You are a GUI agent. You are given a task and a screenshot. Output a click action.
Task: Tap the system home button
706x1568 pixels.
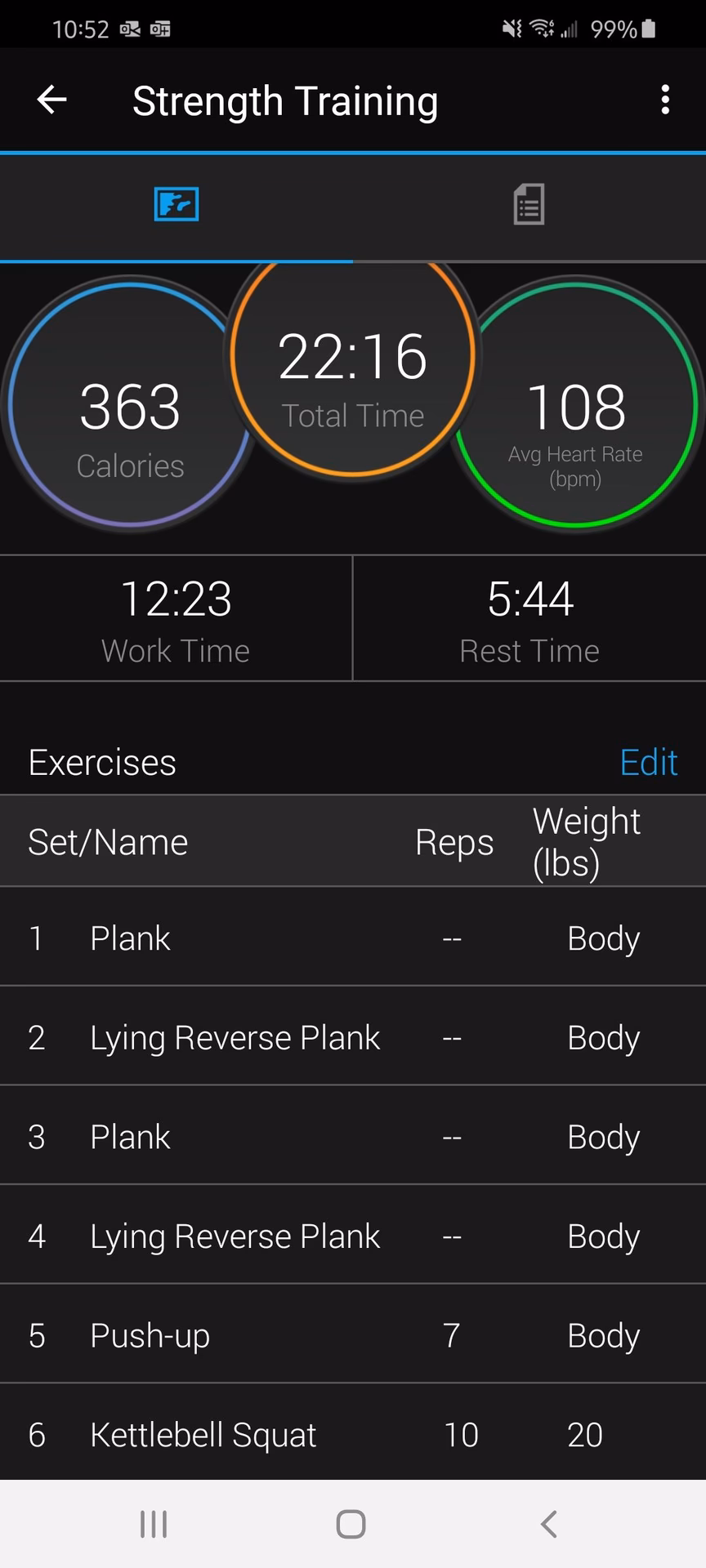coord(351,1524)
